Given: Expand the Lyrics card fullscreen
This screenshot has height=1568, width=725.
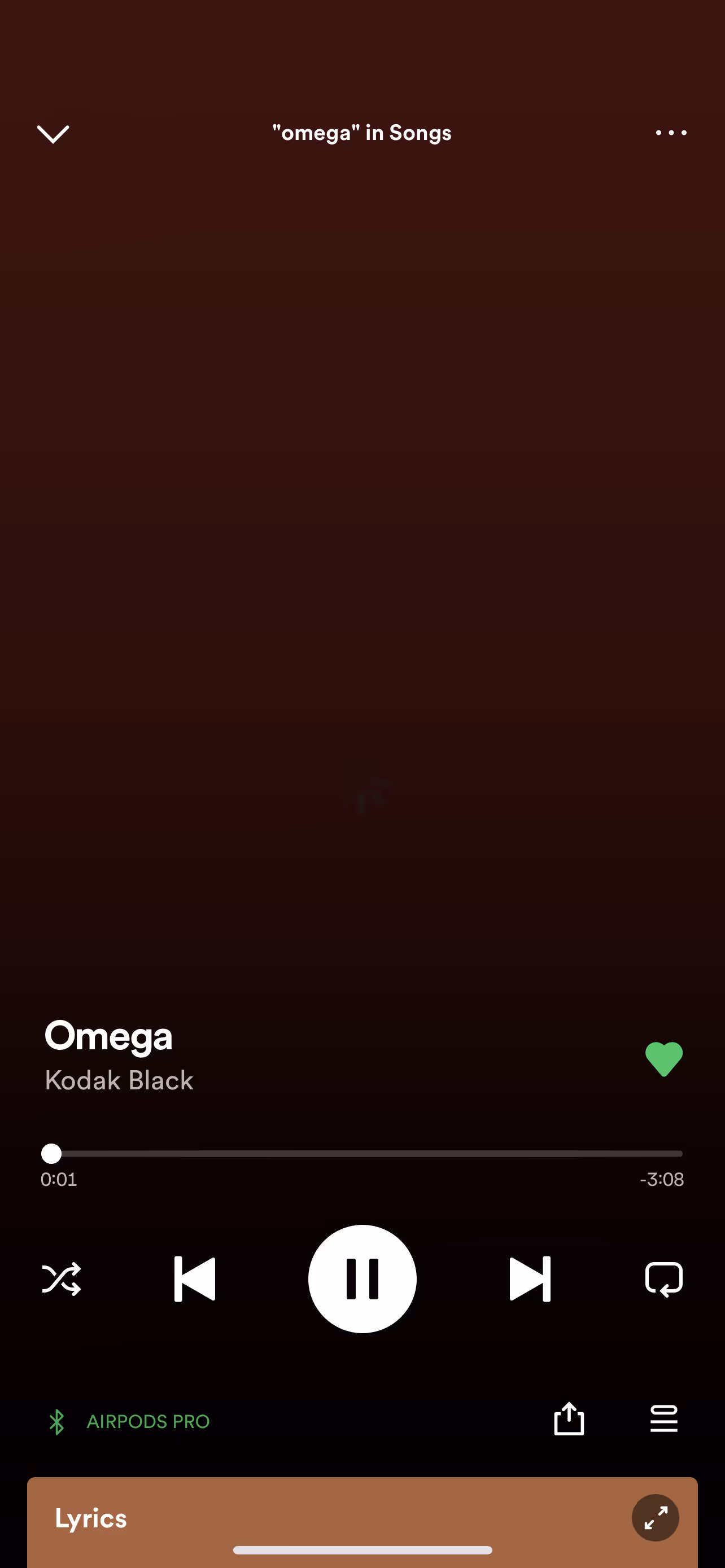Looking at the screenshot, I should [x=656, y=1517].
